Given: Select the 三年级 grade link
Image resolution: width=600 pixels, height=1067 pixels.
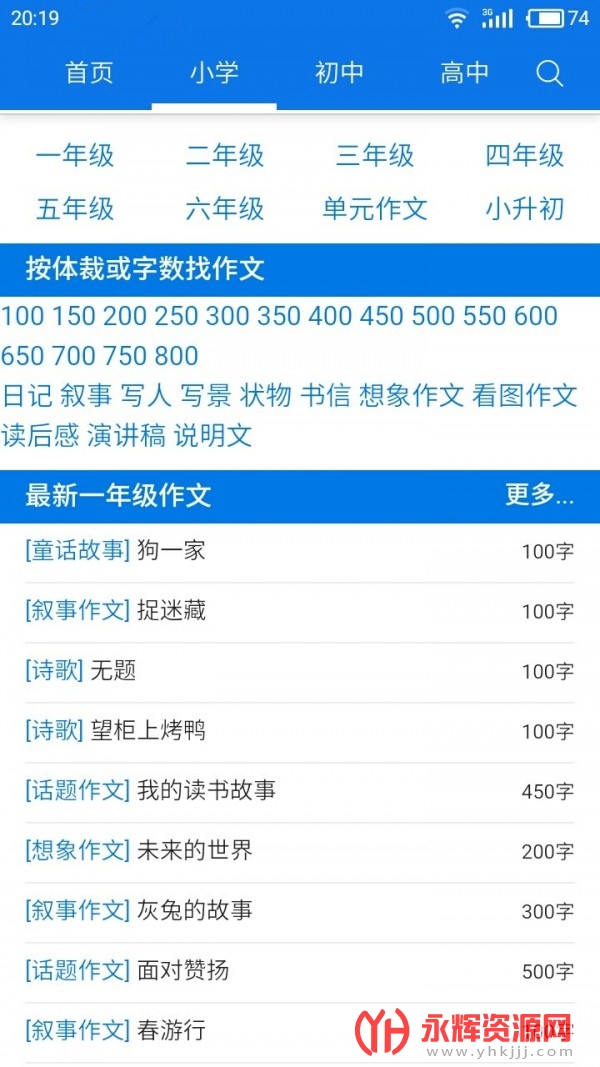Looking at the screenshot, I should coord(375,156).
